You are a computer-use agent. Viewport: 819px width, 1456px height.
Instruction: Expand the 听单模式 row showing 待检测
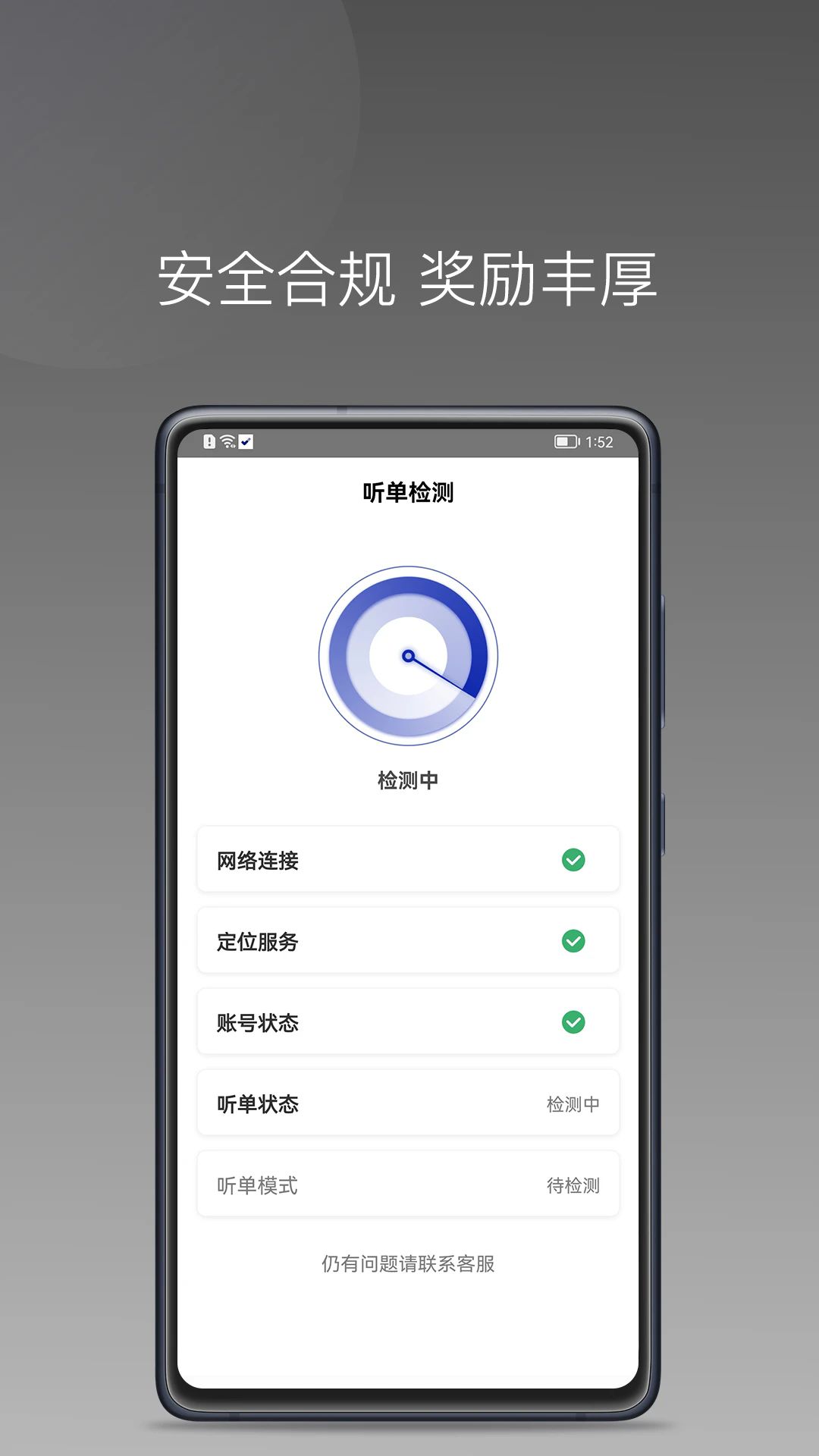409,1184
